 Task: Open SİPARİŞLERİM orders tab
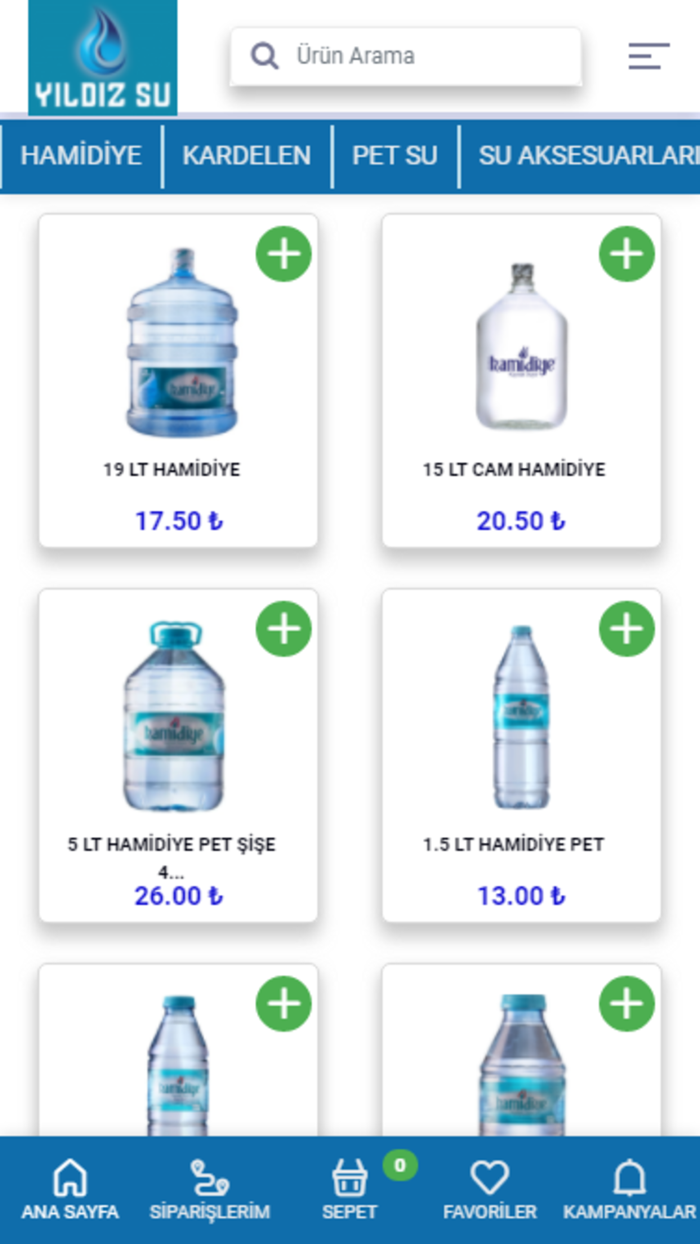[x=210, y=1190]
